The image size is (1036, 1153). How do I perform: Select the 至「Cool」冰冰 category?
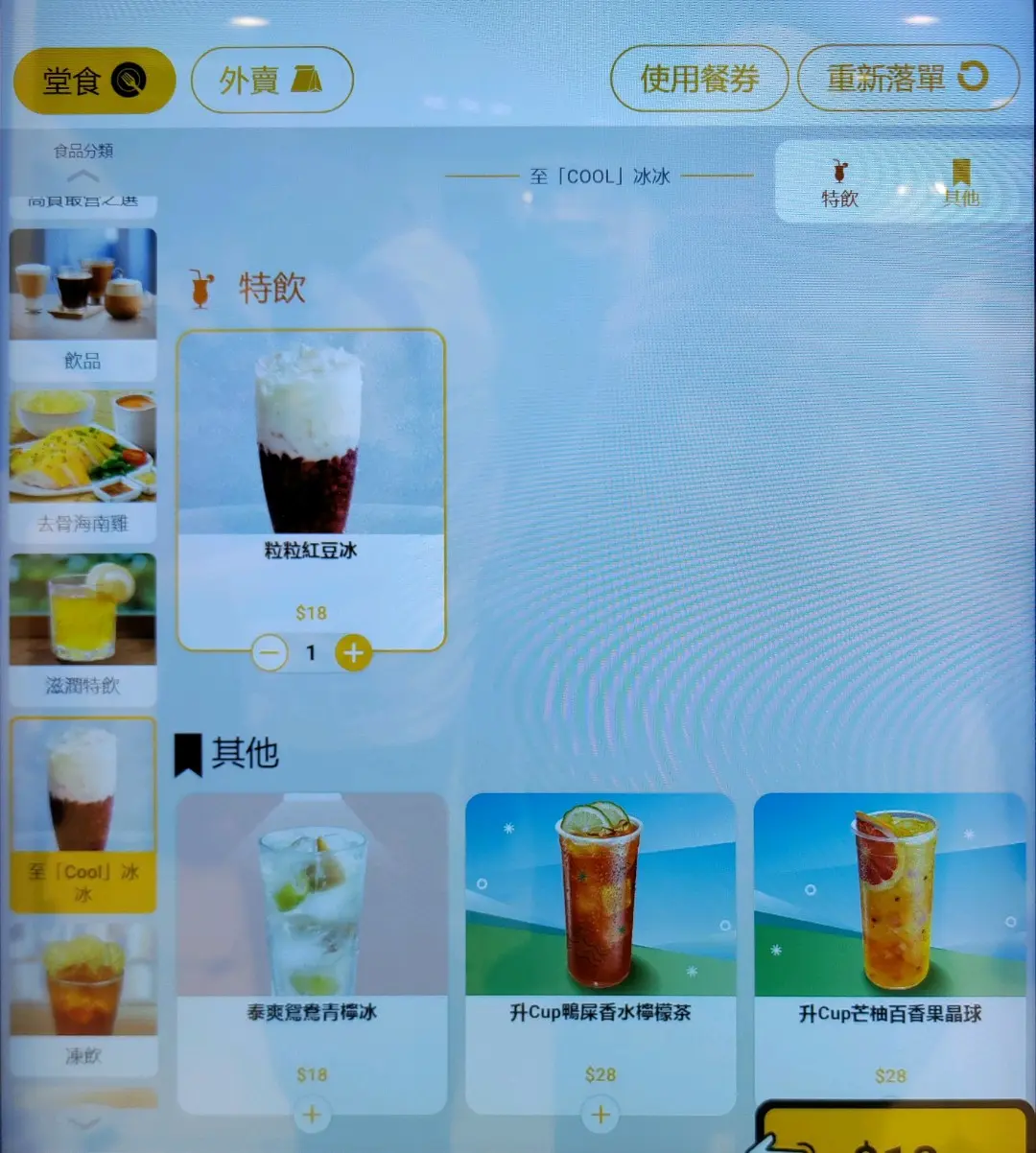[82, 813]
